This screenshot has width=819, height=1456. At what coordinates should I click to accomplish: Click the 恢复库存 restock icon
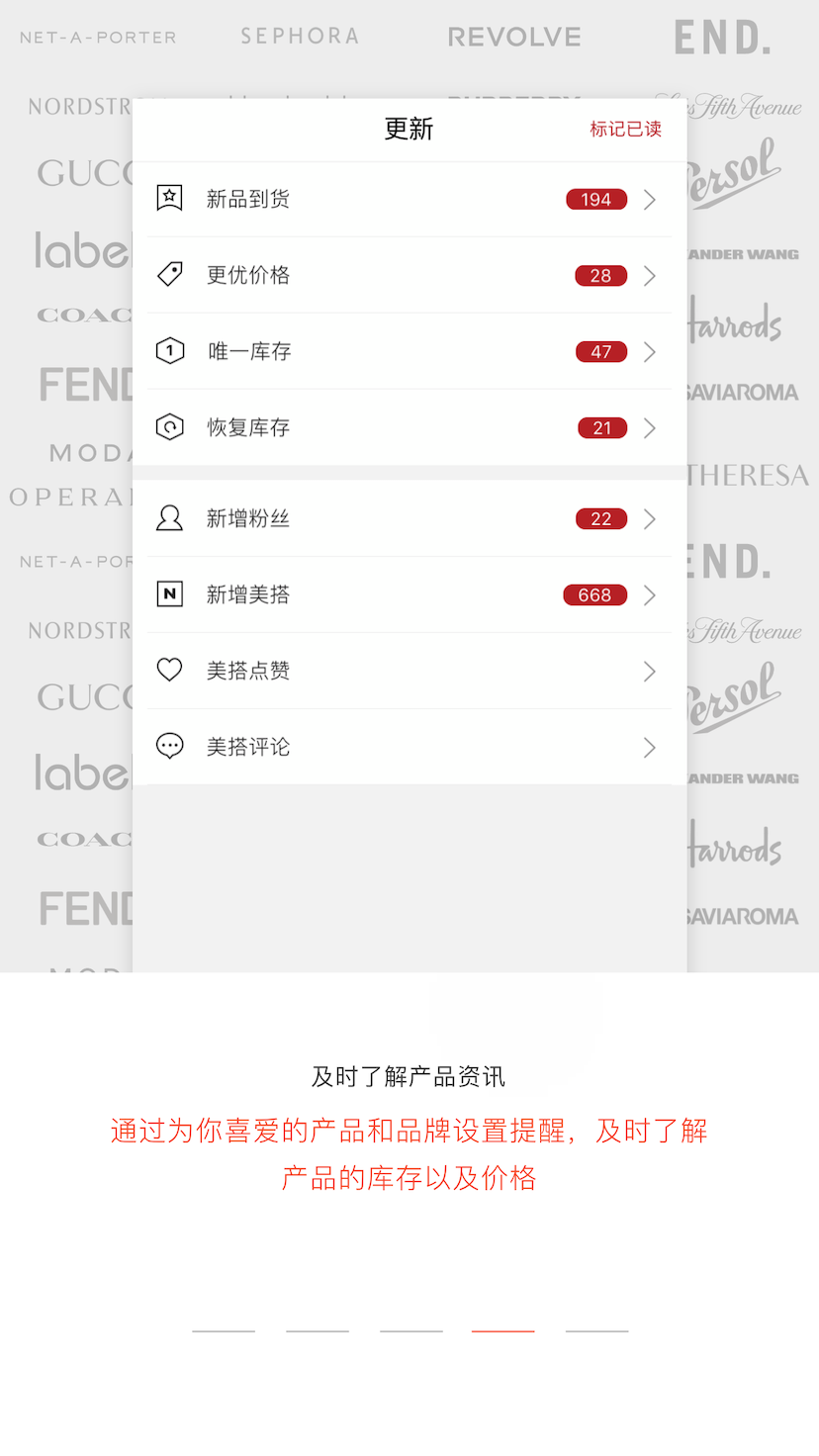coord(169,427)
